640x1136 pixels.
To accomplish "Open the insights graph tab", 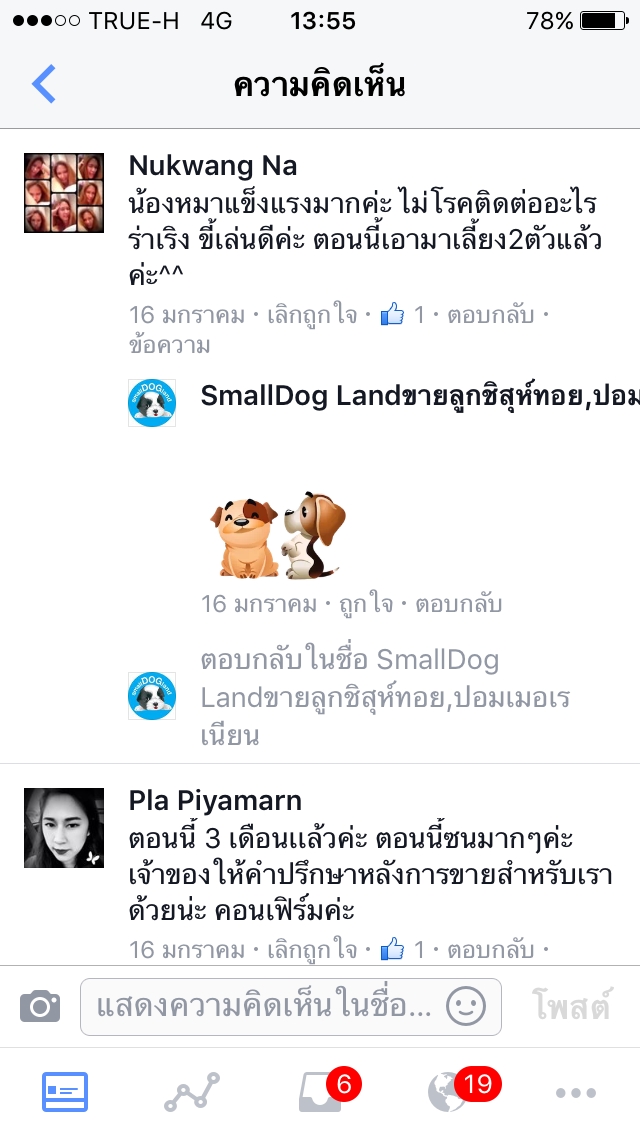I will pyautogui.click(x=192, y=1092).
